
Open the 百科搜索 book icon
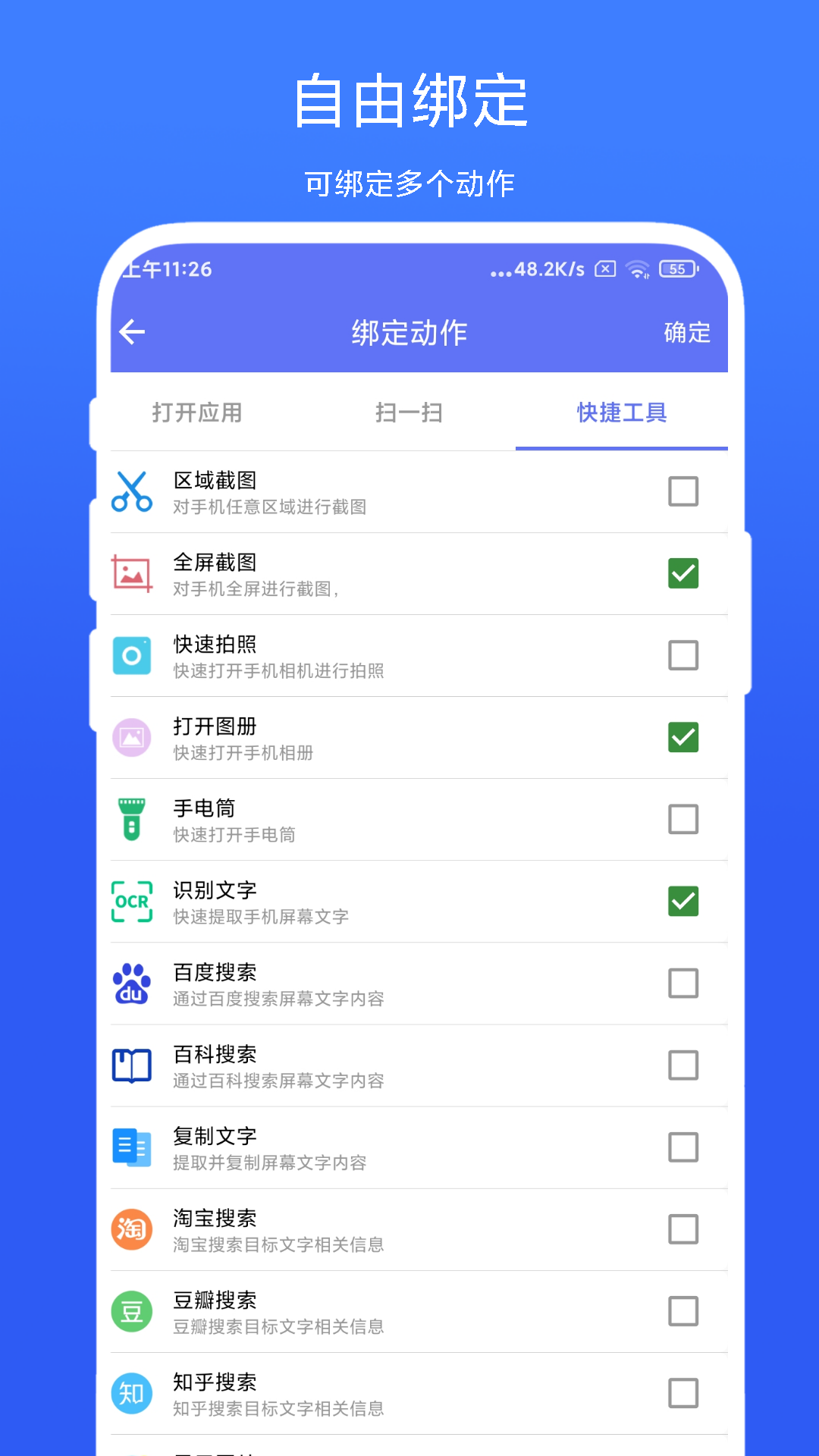(131, 1065)
